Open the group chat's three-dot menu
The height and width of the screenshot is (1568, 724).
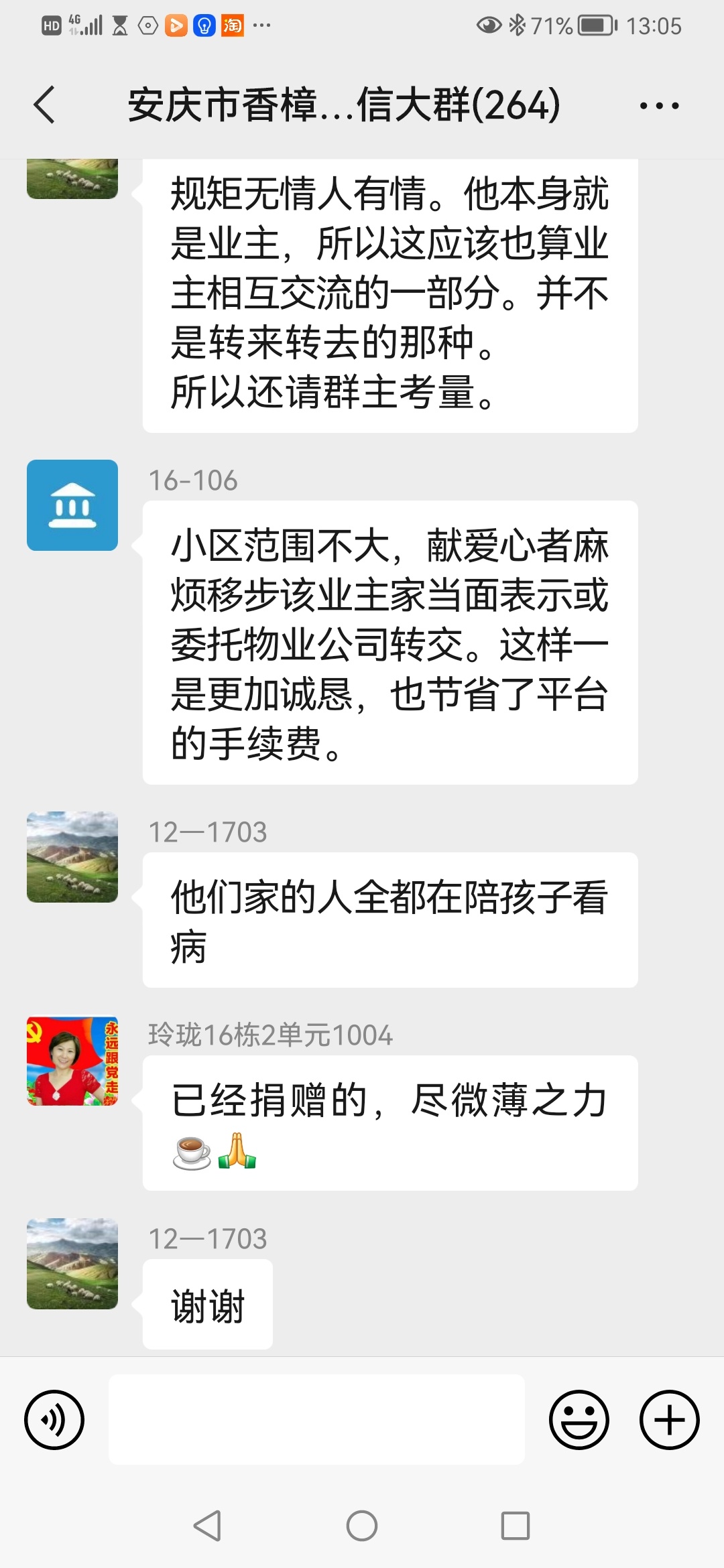(x=659, y=106)
